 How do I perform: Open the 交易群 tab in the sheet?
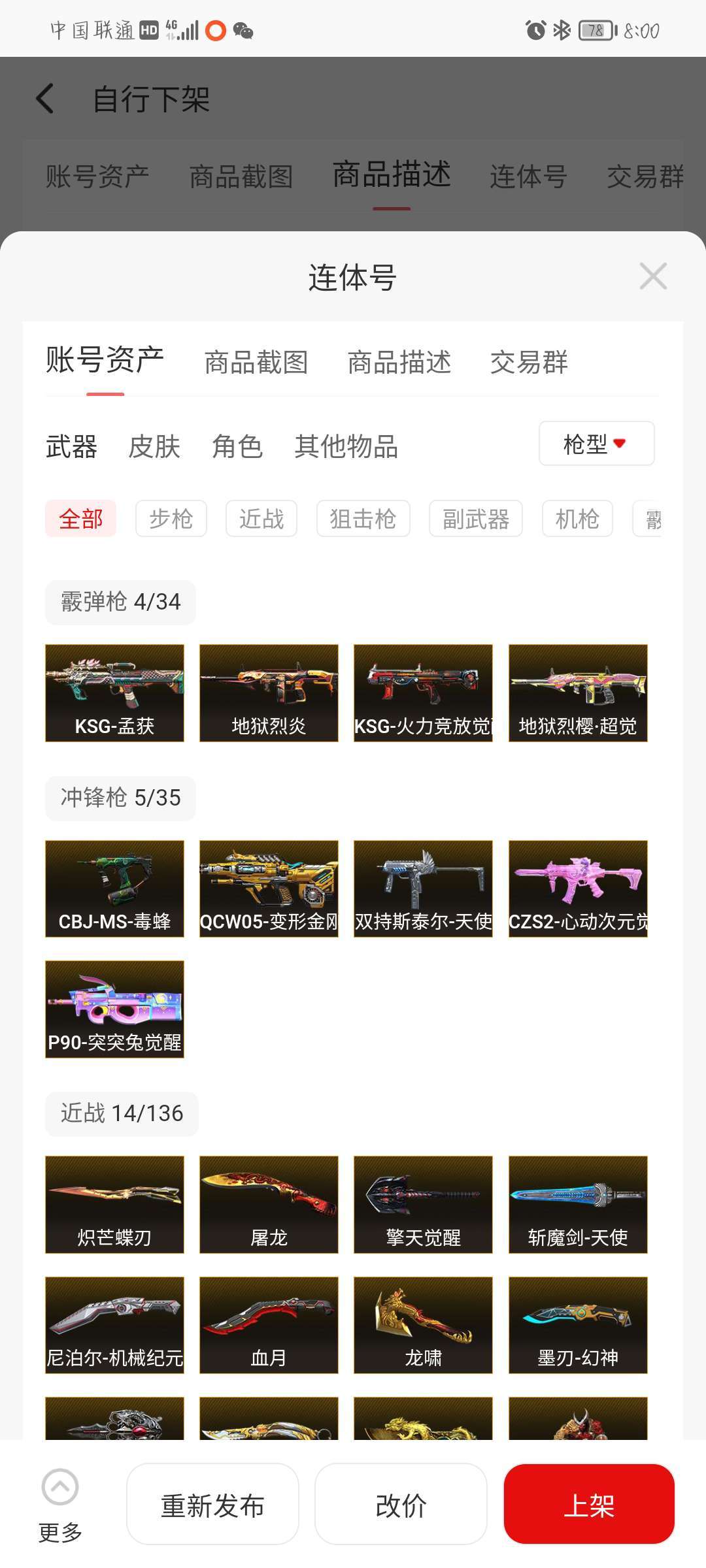click(529, 363)
